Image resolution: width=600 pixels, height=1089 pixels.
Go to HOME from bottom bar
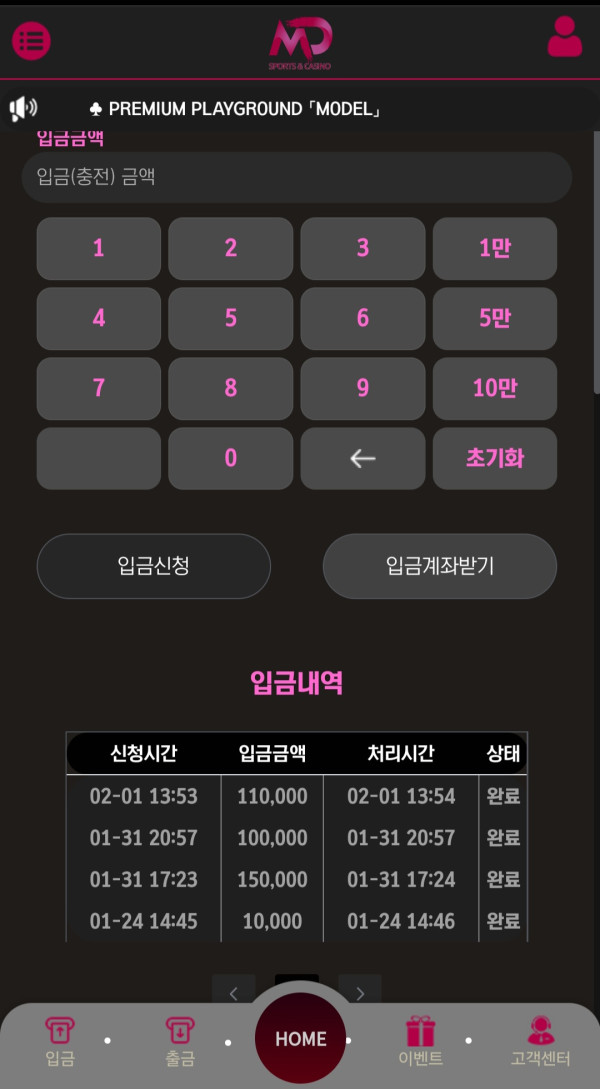(300, 1038)
